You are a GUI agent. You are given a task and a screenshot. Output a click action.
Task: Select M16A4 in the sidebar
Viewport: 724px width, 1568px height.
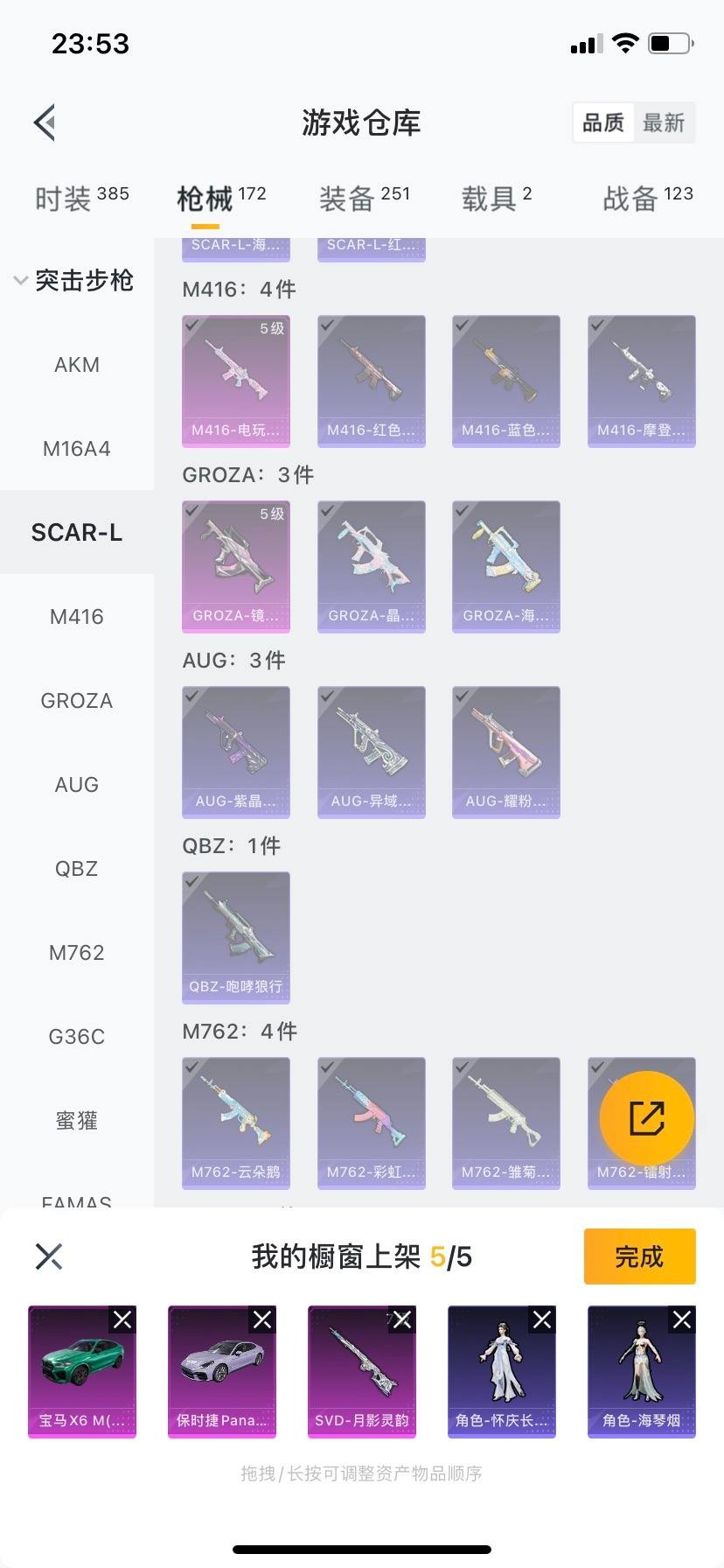pyautogui.click(x=77, y=449)
